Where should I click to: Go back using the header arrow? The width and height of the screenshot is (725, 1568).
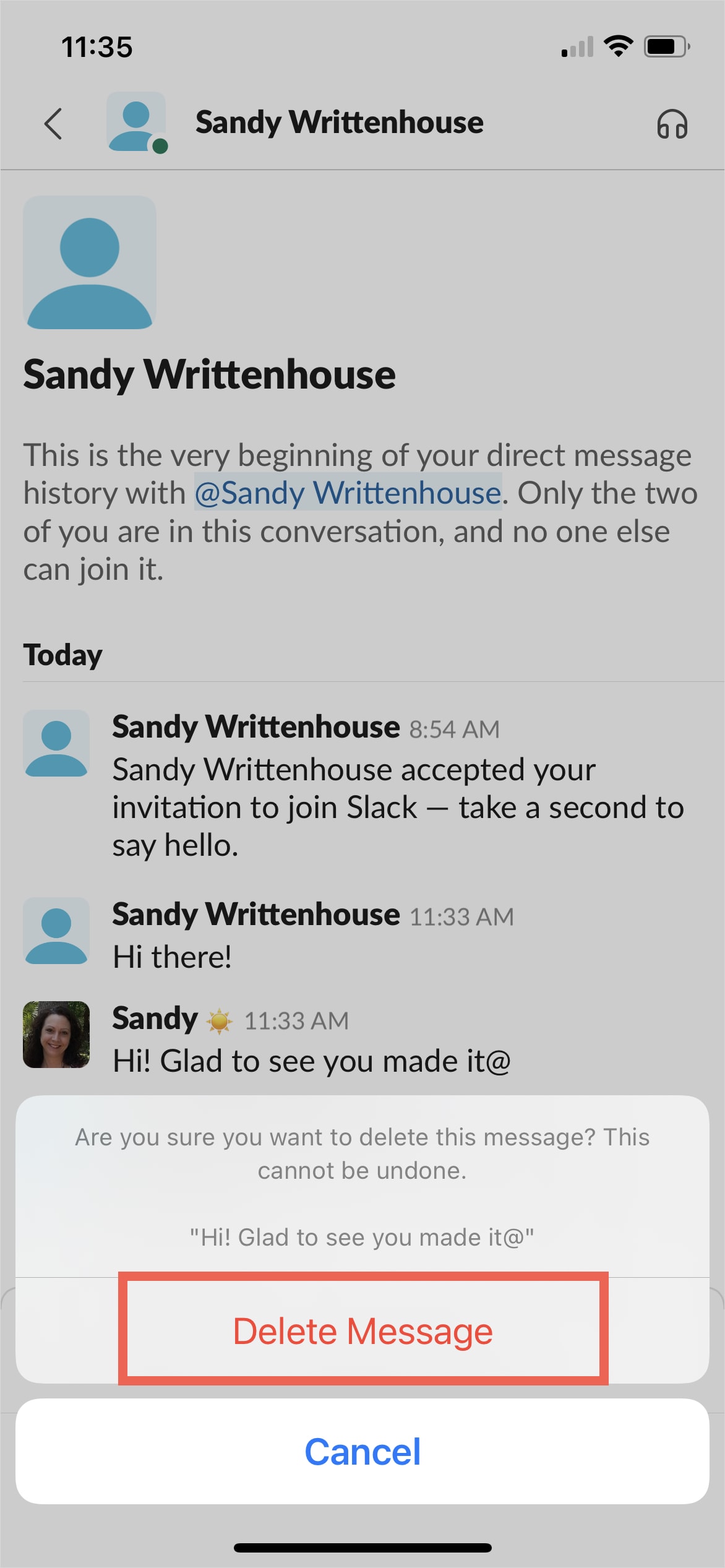(x=54, y=124)
